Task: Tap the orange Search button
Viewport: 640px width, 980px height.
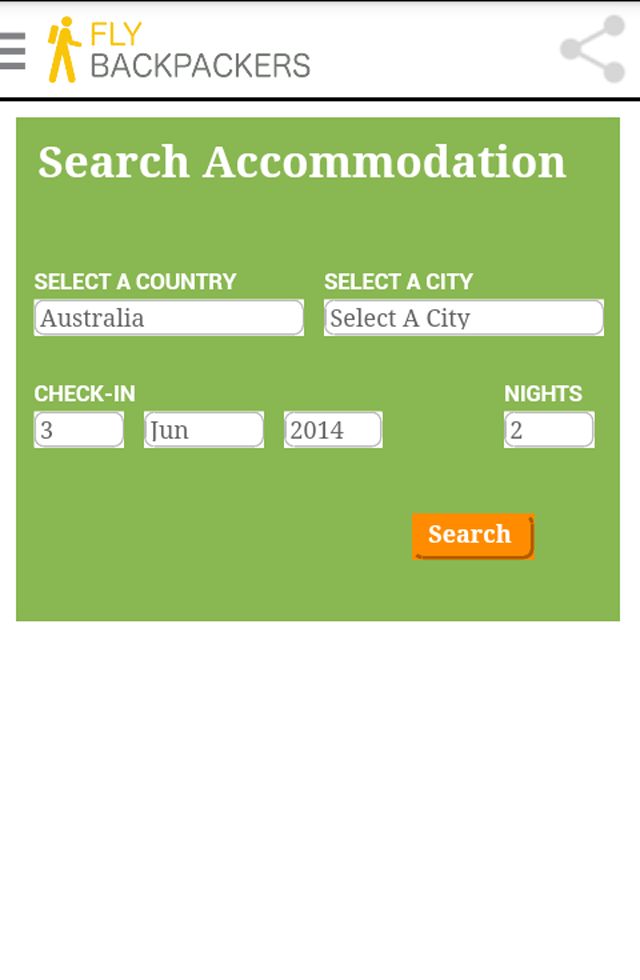Action: pos(472,535)
